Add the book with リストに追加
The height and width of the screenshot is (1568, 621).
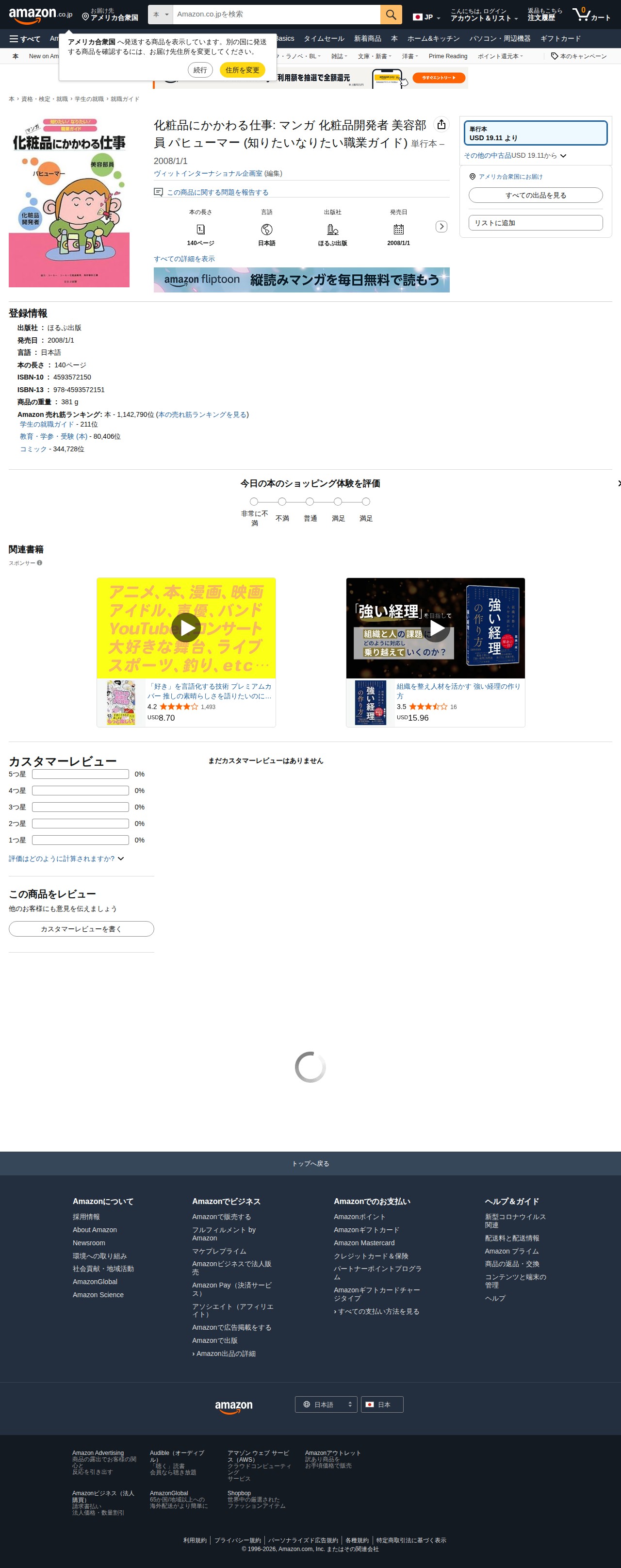[x=535, y=223]
